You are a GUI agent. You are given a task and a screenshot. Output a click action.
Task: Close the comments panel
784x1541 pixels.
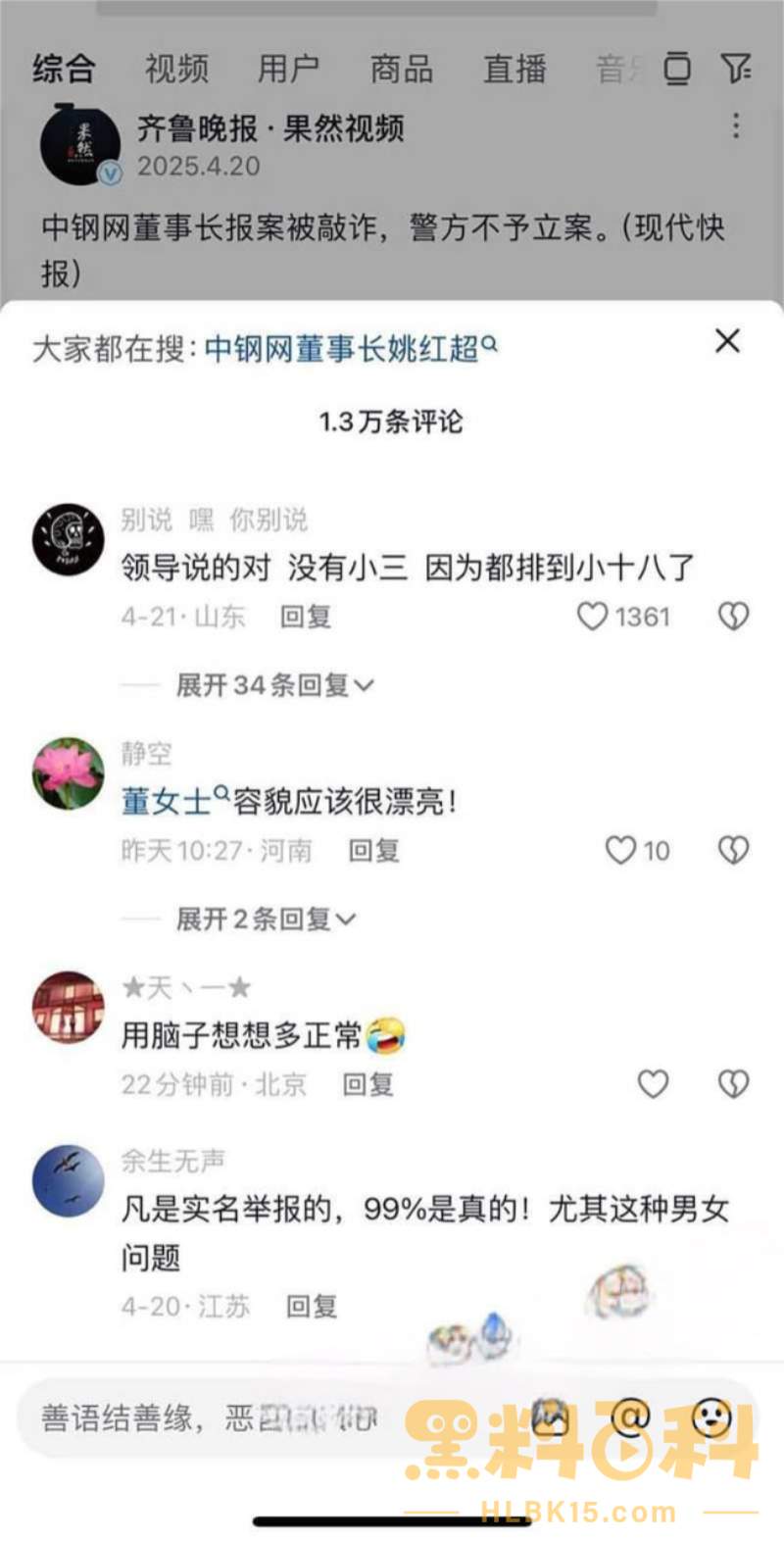pos(727,341)
